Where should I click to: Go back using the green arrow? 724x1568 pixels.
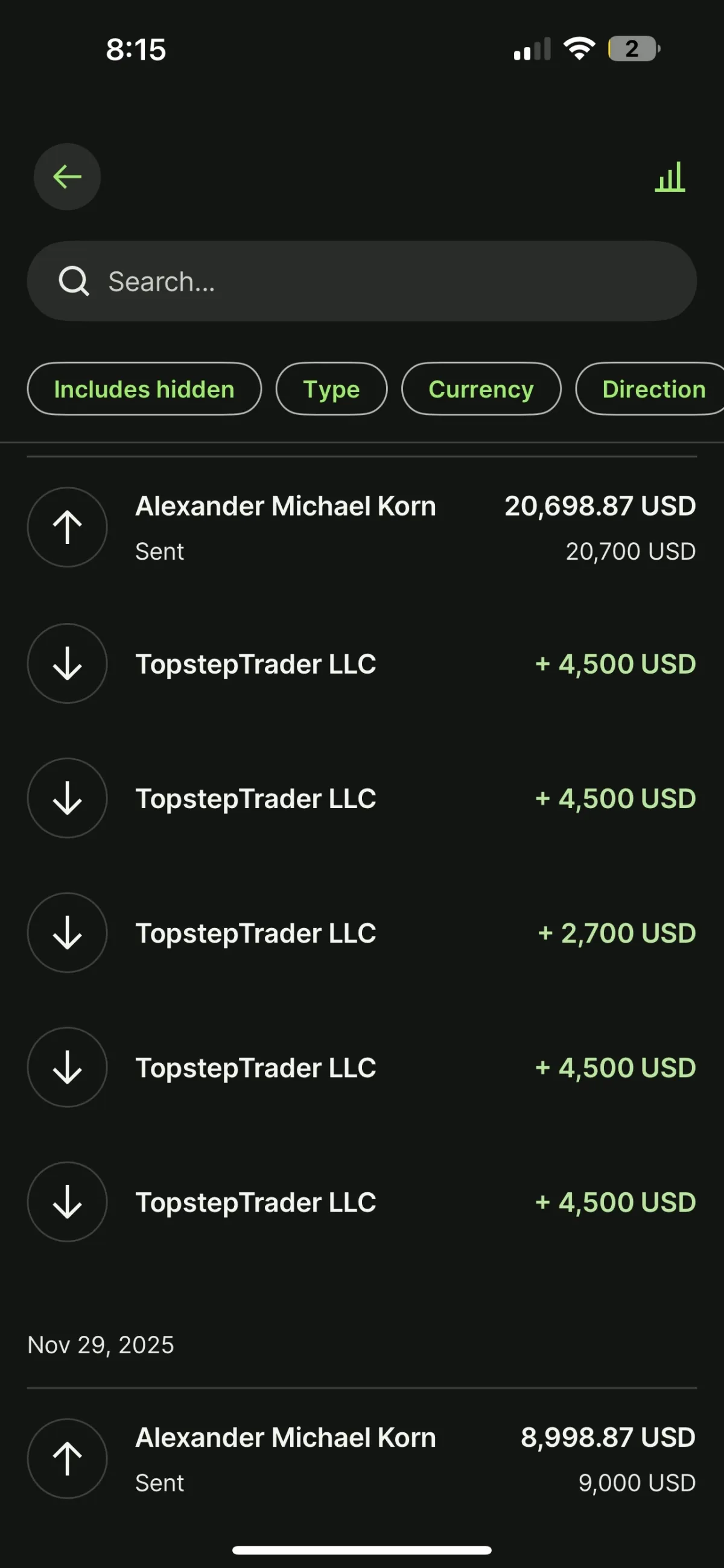[x=67, y=177]
